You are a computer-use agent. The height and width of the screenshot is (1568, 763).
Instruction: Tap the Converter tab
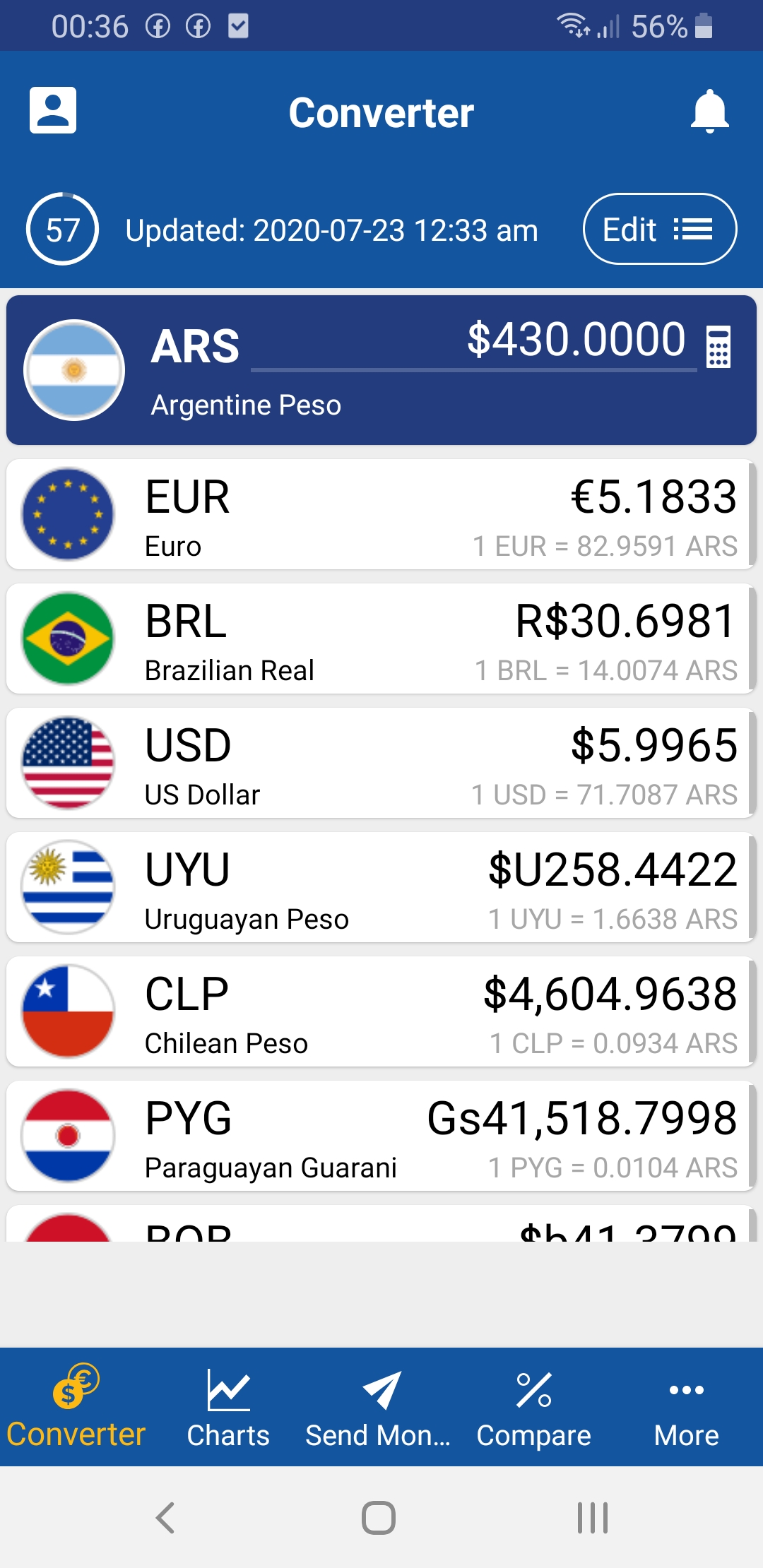tap(76, 1407)
